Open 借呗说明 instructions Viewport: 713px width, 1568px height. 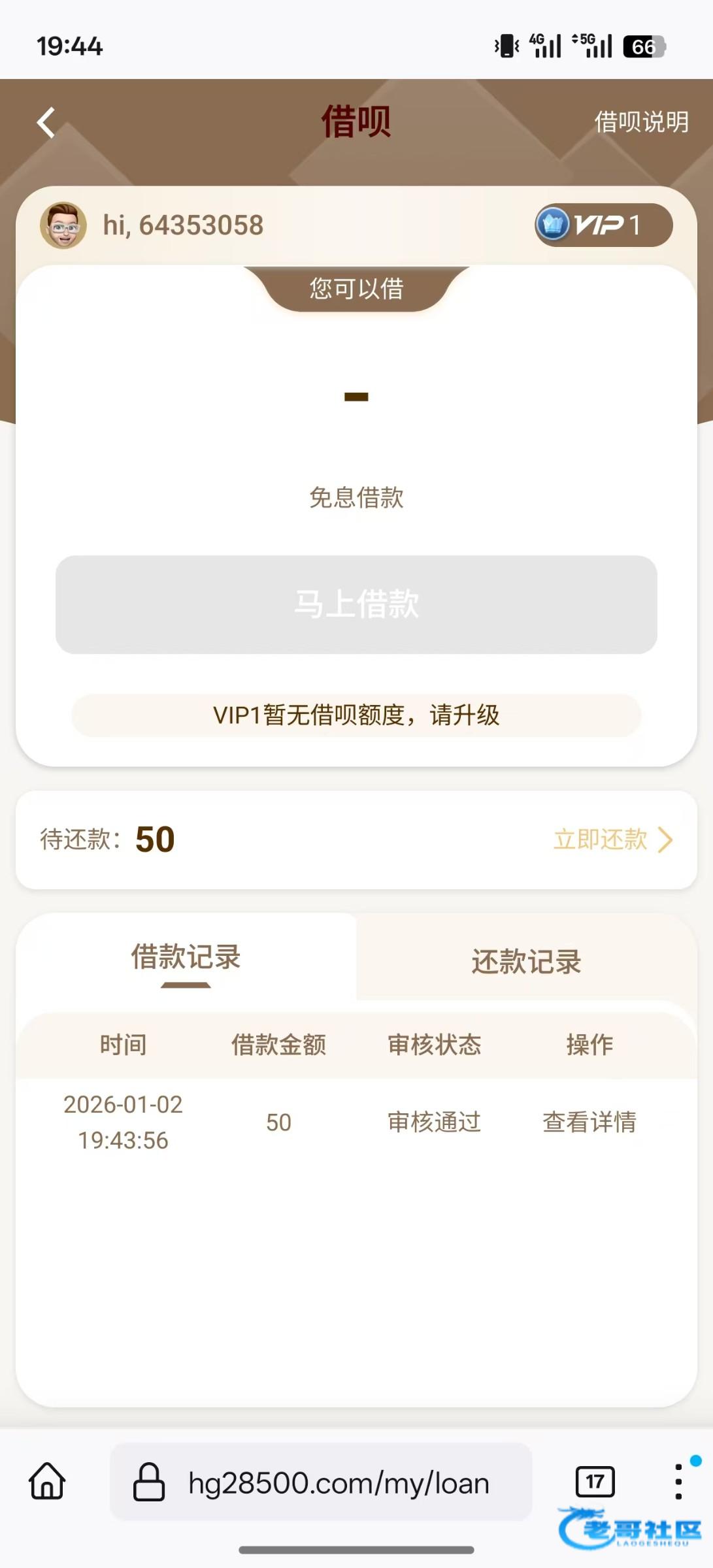[x=640, y=122]
